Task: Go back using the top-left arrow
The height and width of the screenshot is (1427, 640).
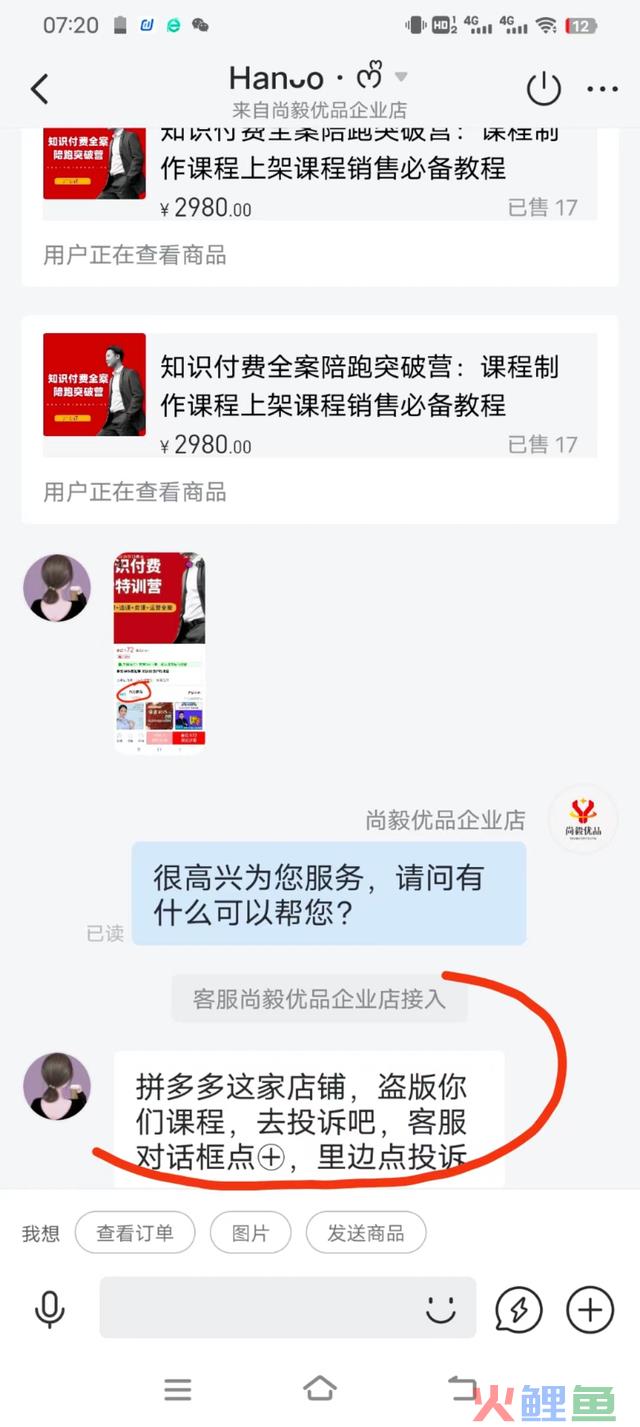Action: pyautogui.click(x=40, y=89)
